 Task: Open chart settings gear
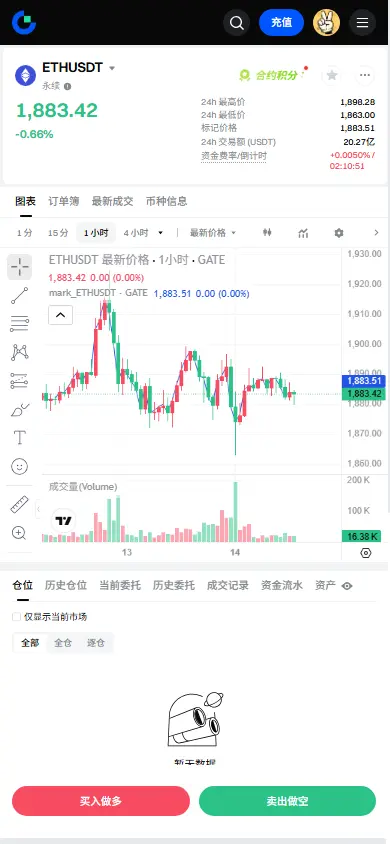point(338,233)
